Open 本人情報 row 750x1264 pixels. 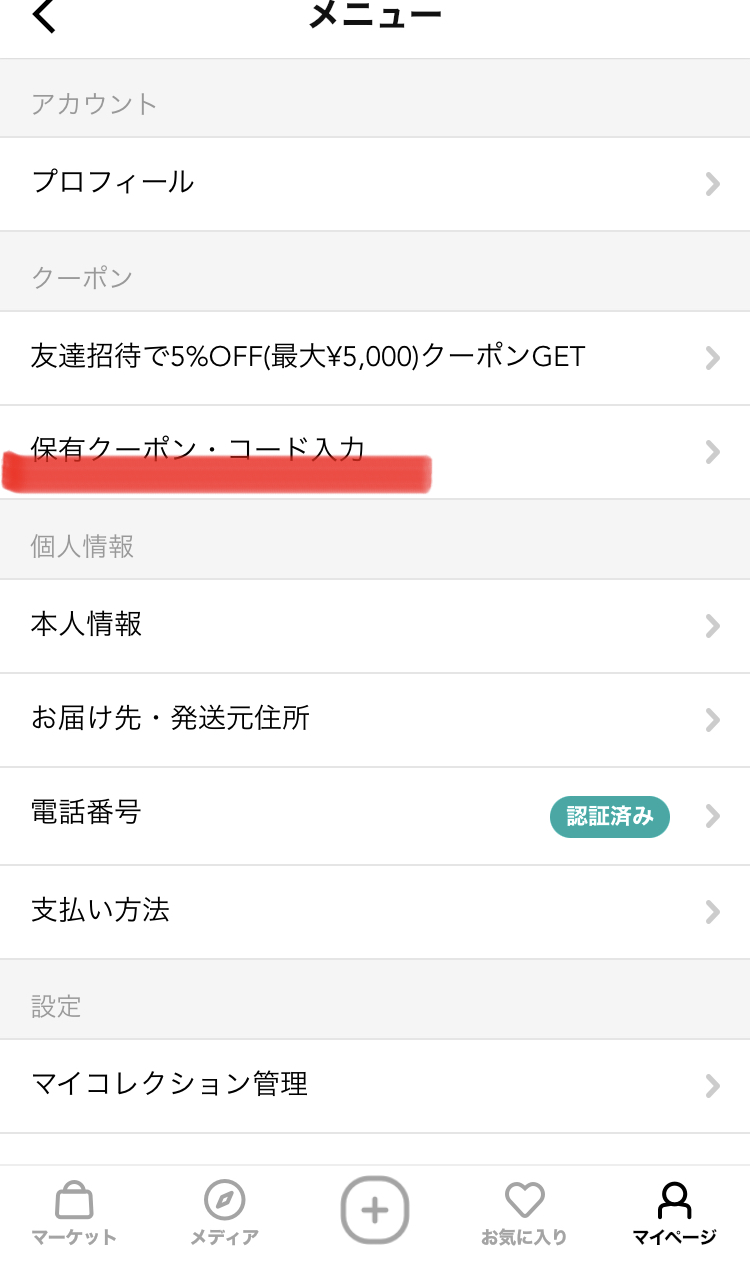click(x=375, y=625)
